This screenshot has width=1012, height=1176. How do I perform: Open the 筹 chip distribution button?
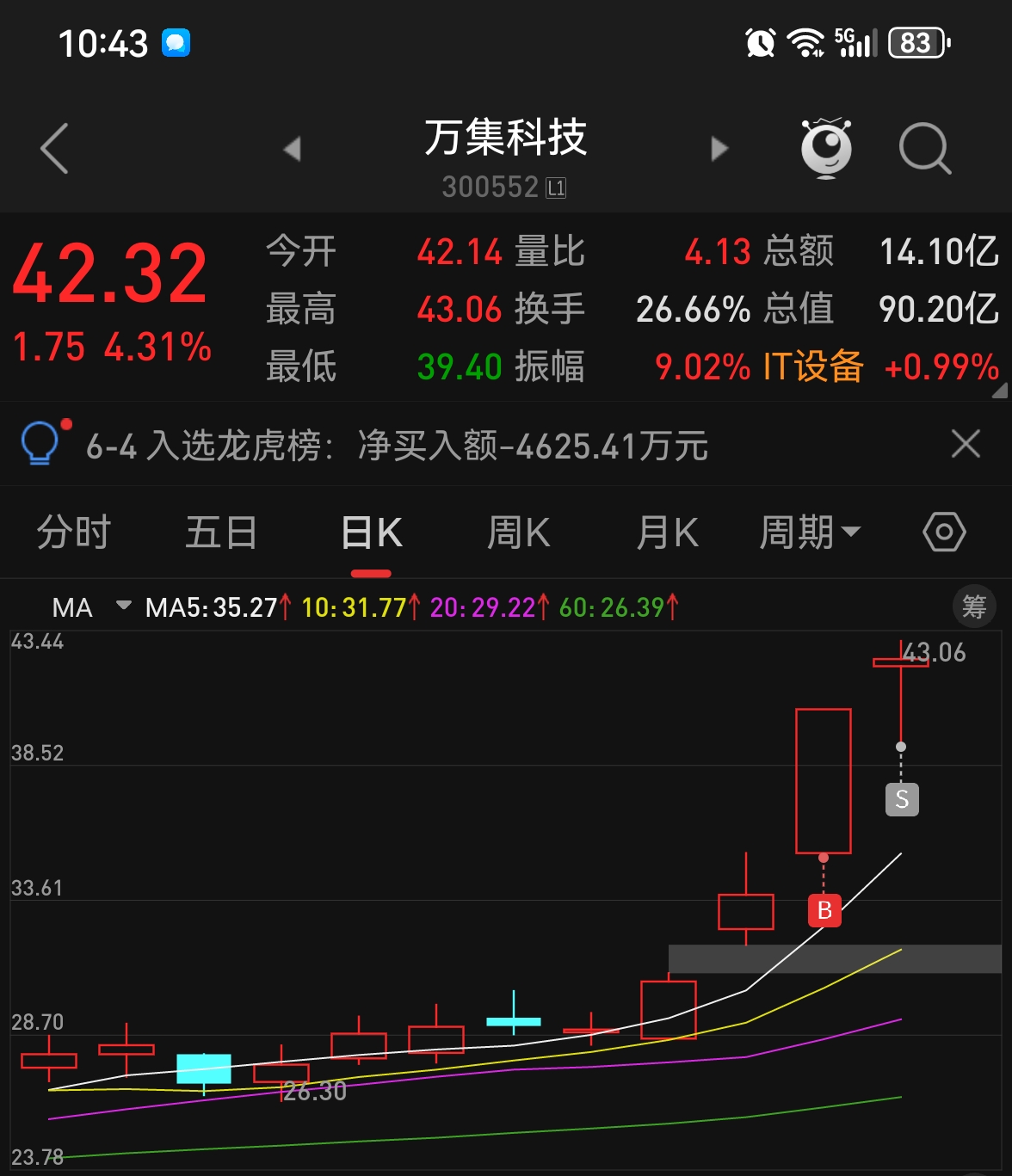coord(974,606)
